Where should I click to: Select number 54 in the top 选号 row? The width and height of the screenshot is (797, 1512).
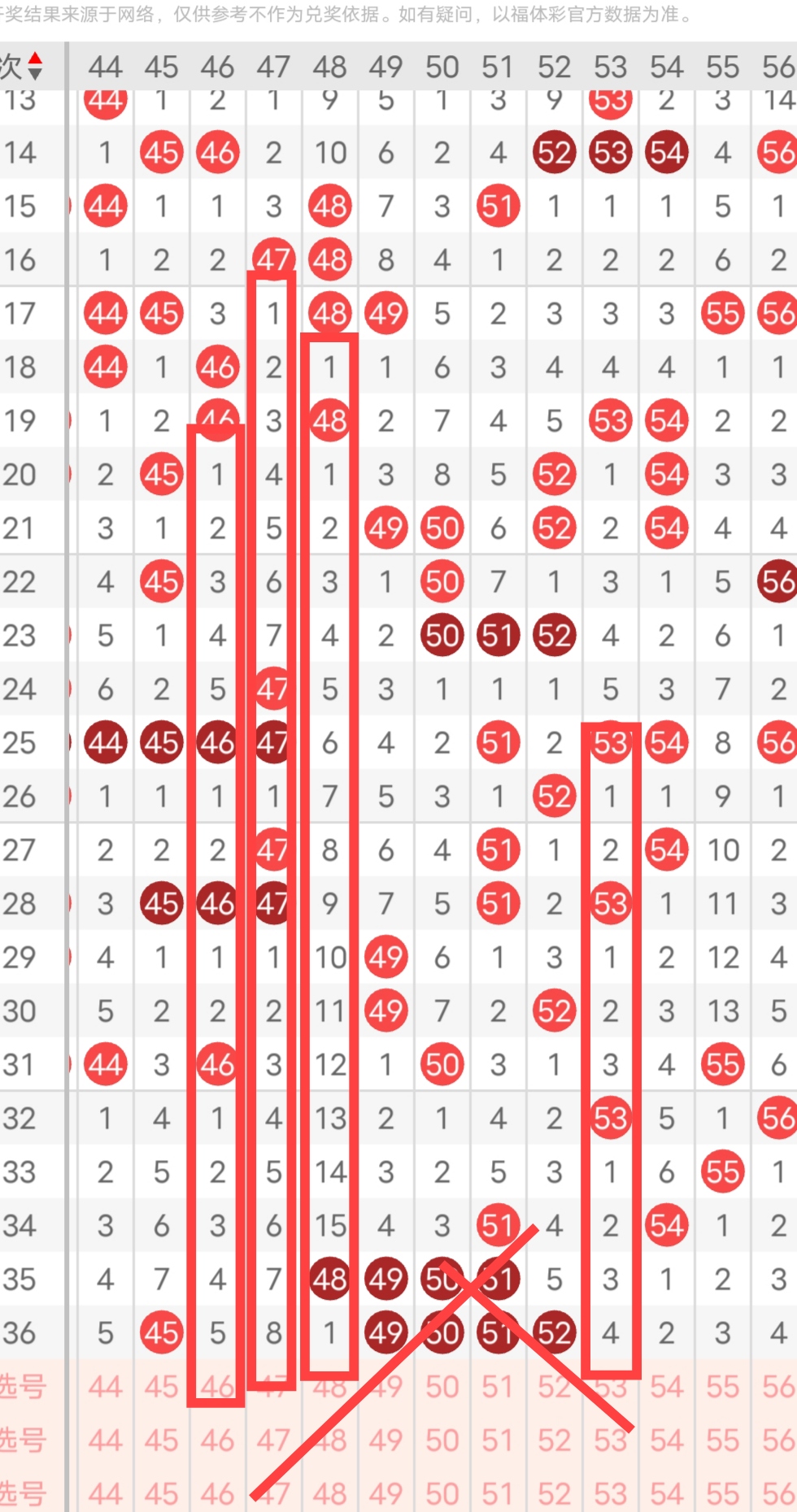(666, 1387)
